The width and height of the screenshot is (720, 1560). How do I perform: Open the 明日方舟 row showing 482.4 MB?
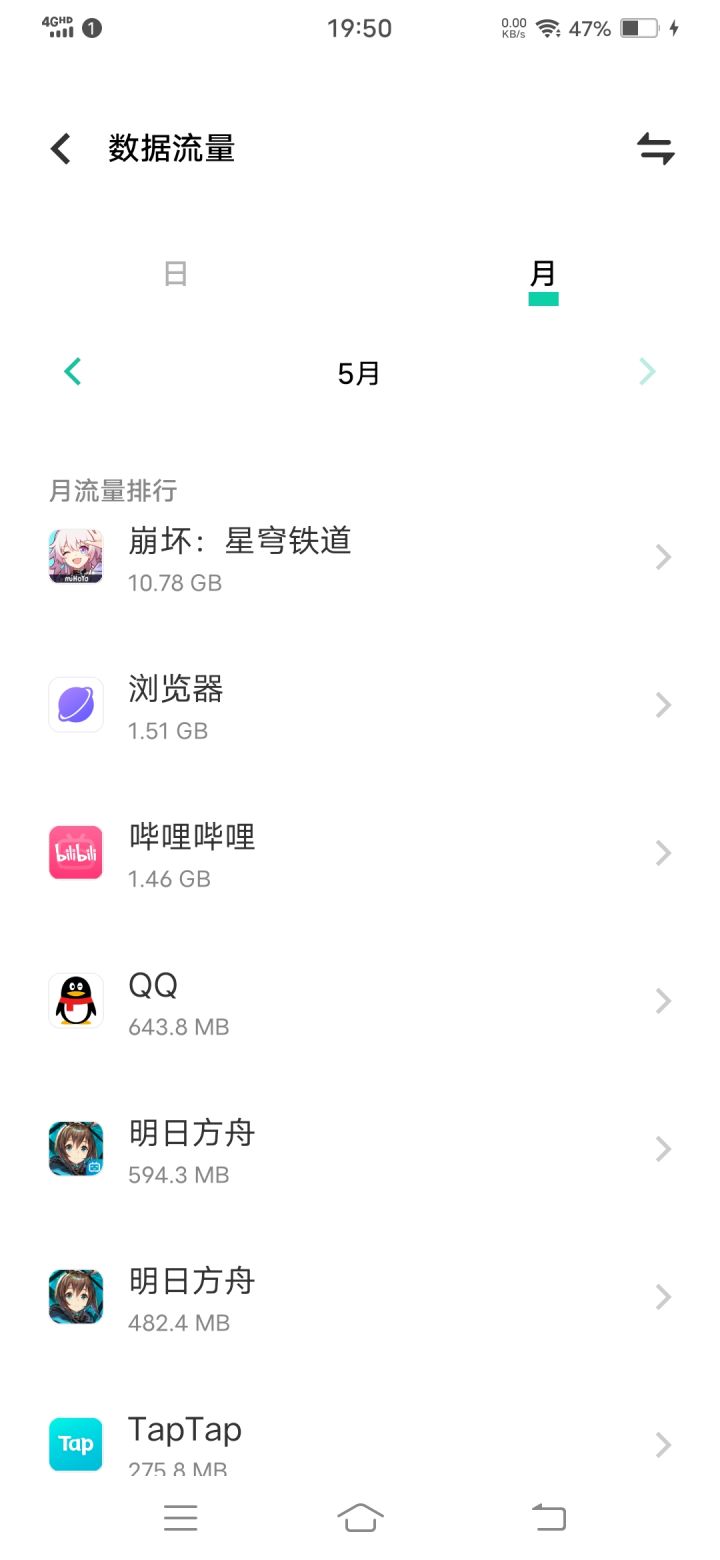pyautogui.click(x=360, y=1298)
